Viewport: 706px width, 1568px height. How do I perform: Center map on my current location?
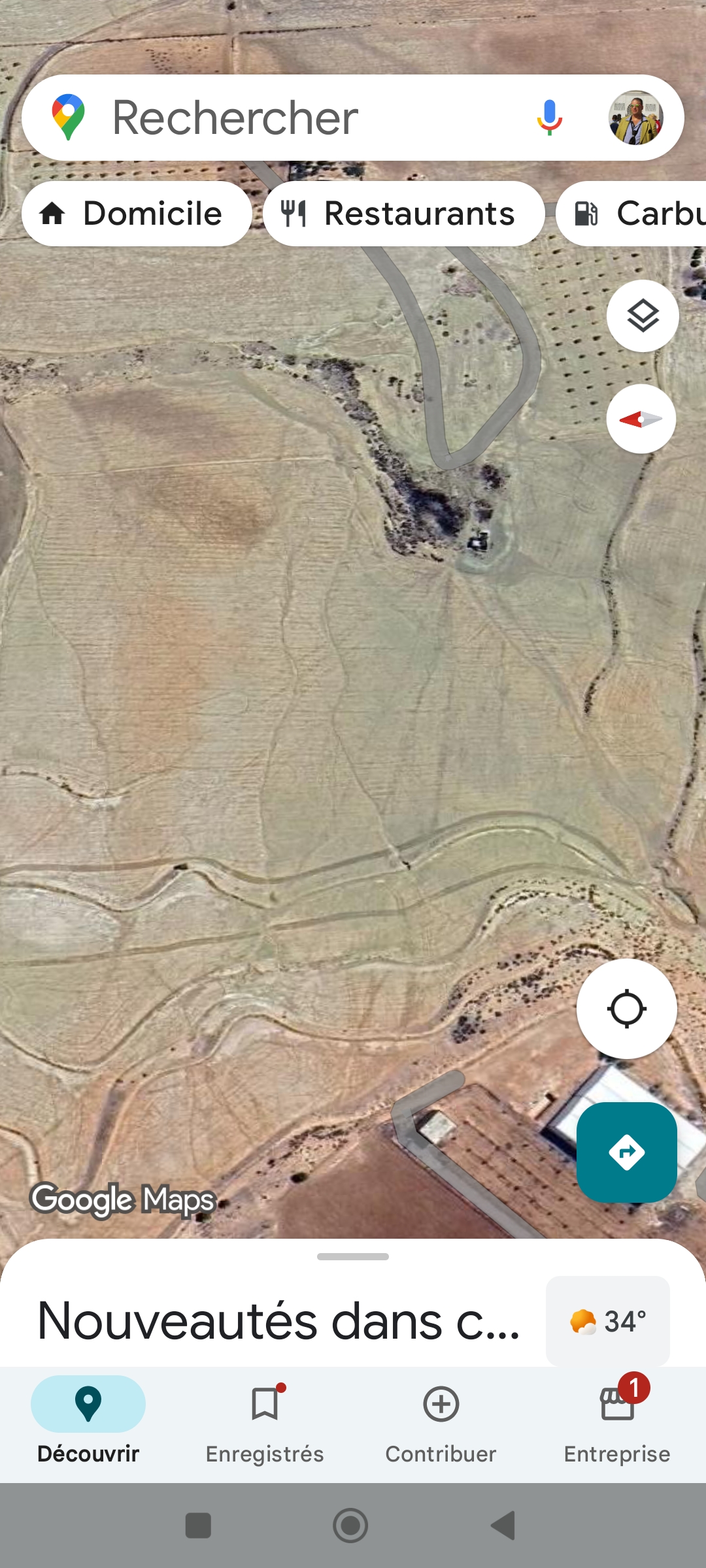coord(626,1009)
